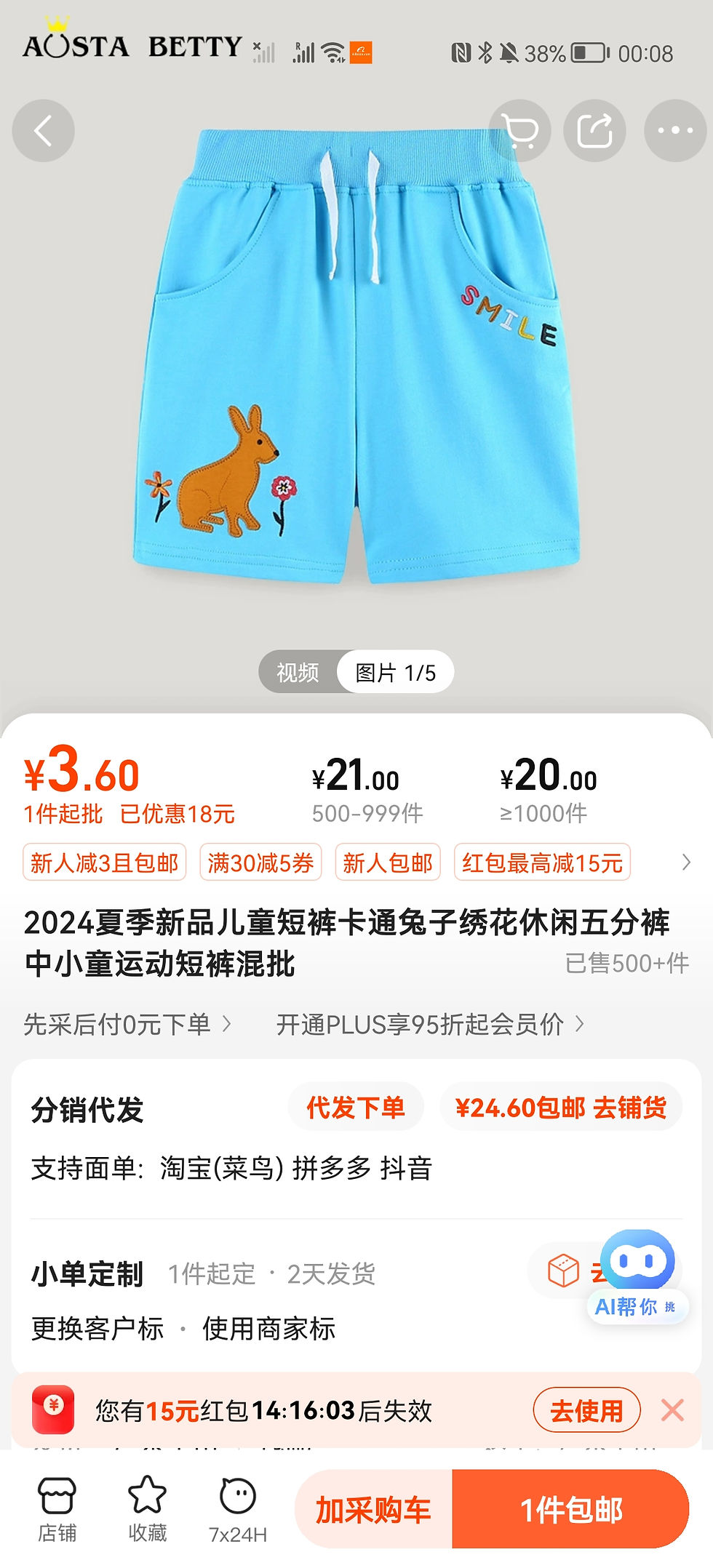Tap 去使用 to use the red packet
713x1568 pixels.
[586, 1411]
